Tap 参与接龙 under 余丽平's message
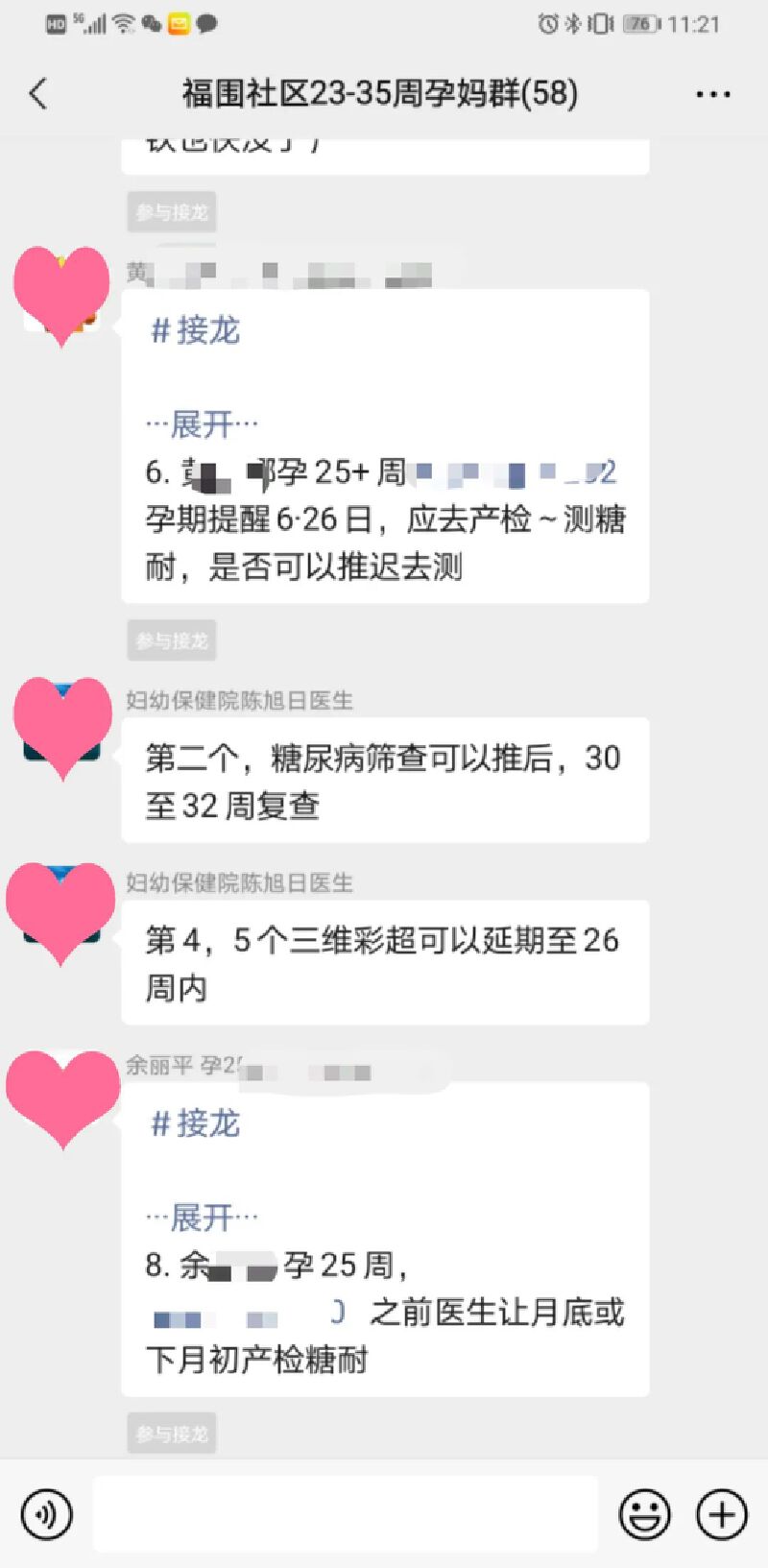This screenshot has height=1568, width=768. tap(172, 1434)
